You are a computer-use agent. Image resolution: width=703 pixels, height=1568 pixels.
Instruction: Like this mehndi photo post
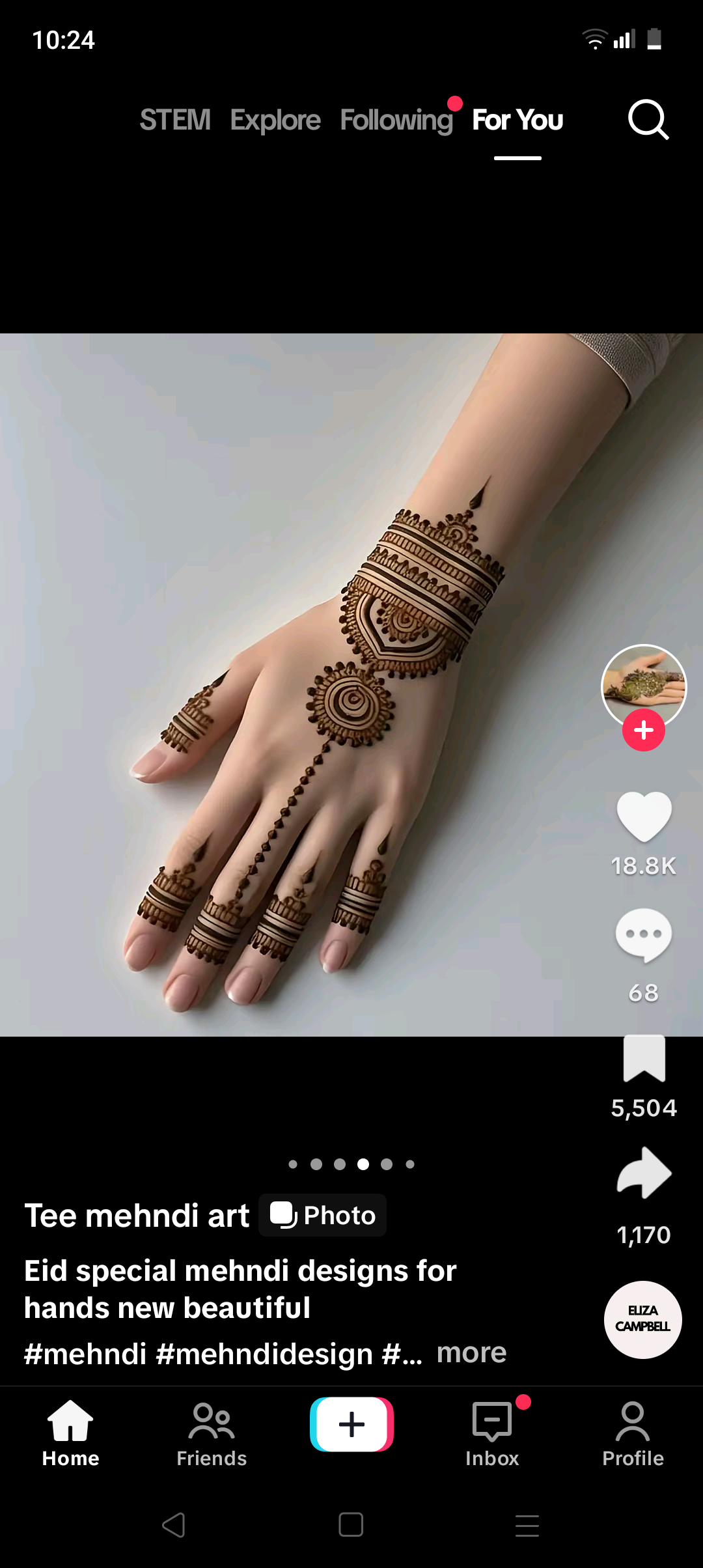[644, 817]
